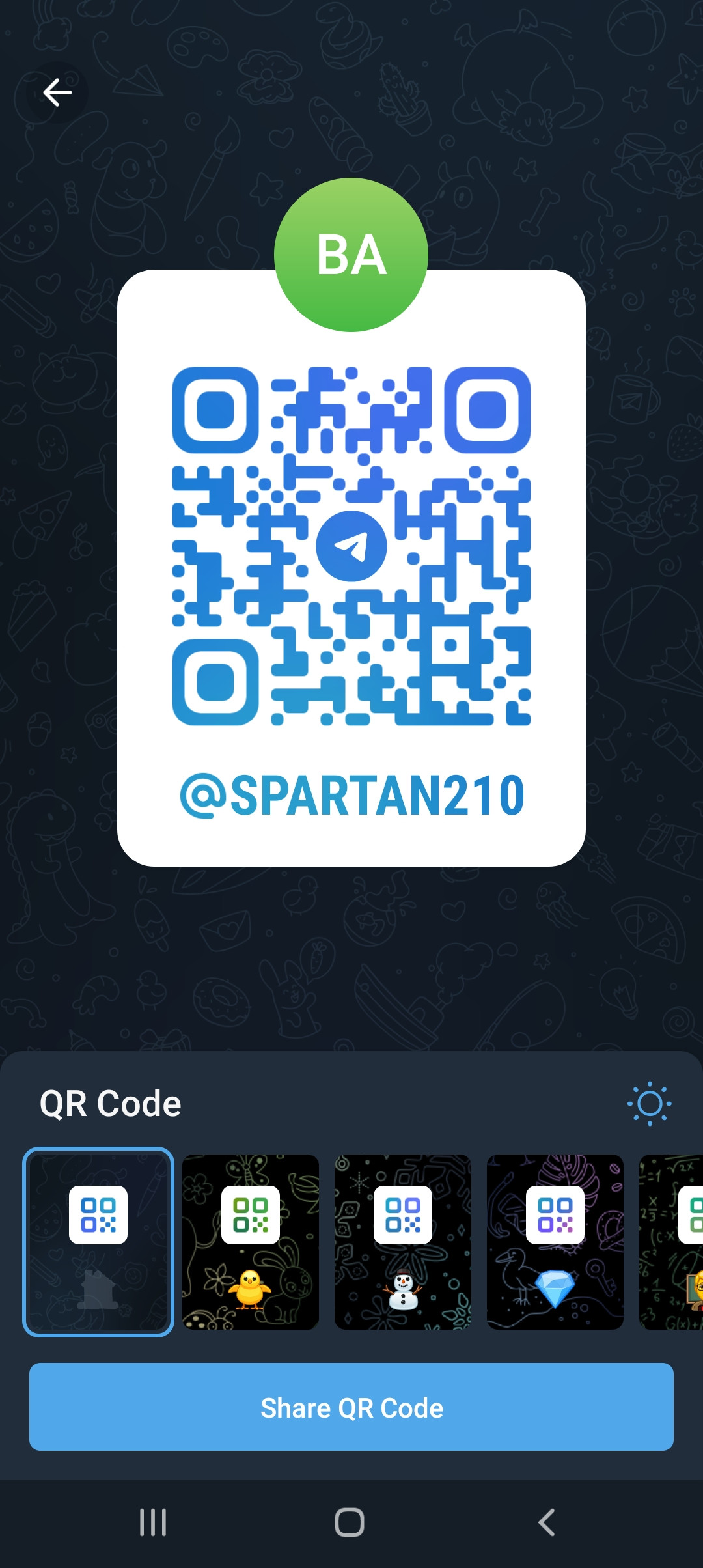Go to the home screen
The image size is (703, 1568).
coord(350,1522)
